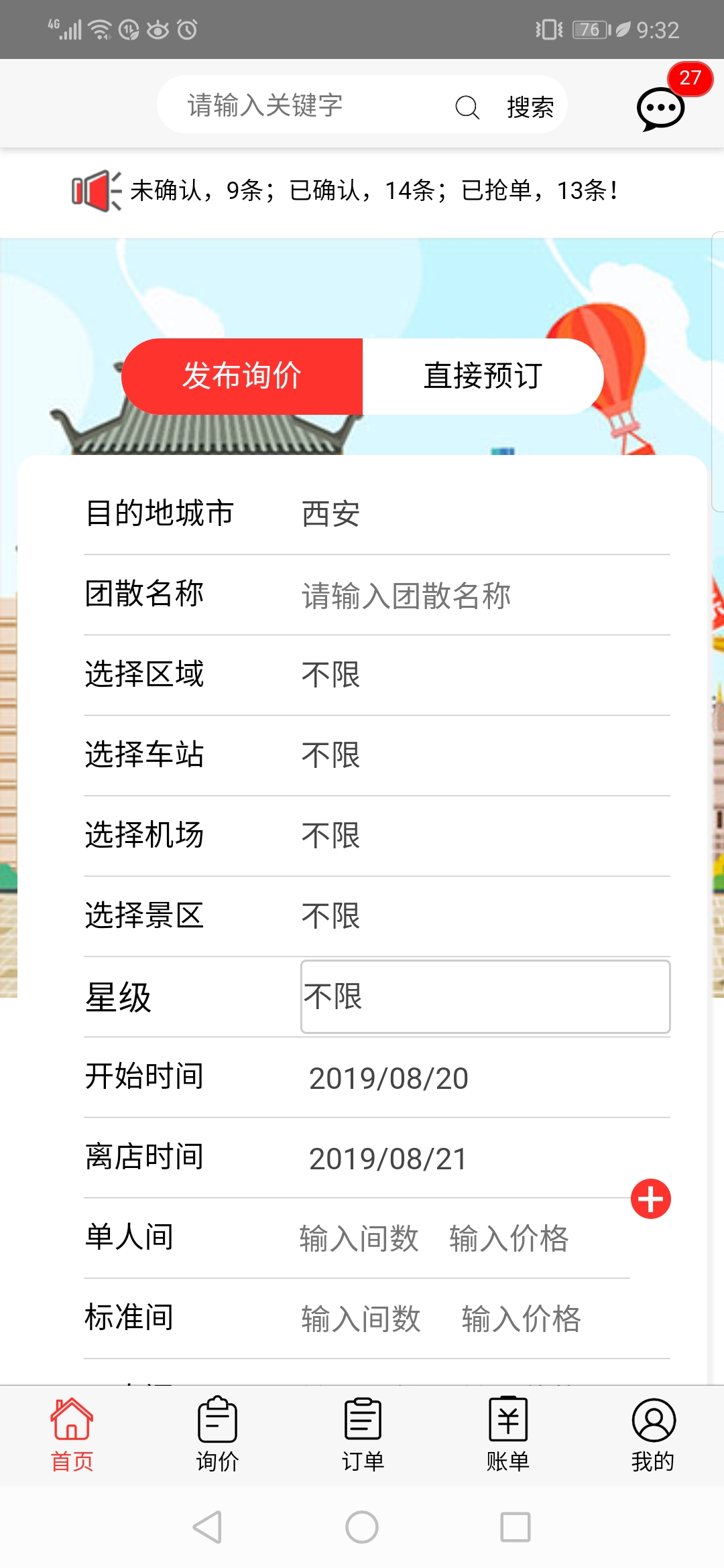This screenshot has height=1568, width=724.
Task: Open the 星级 dropdown
Action: pyautogui.click(x=485, y=997)
